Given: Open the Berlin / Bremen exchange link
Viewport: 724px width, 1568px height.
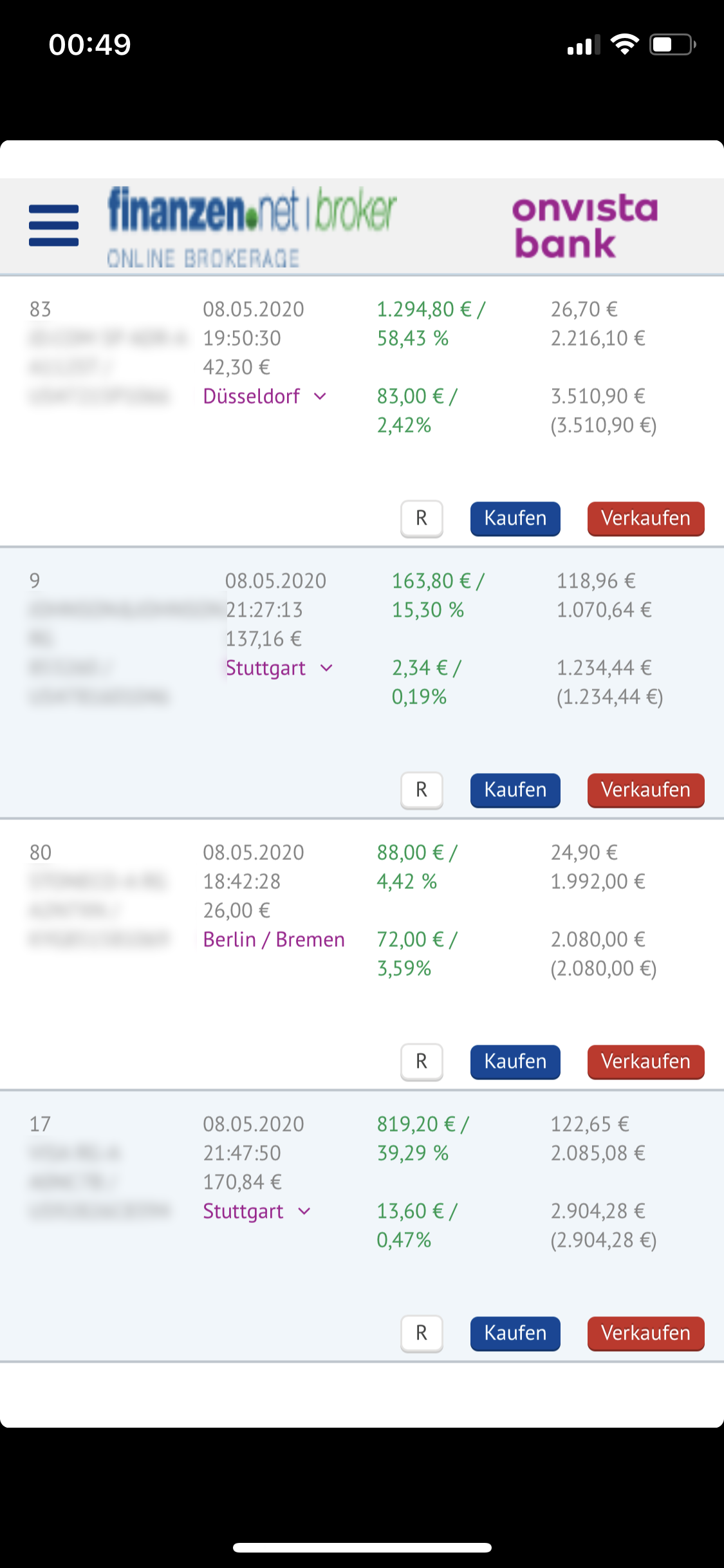Looking at the screenshot, I should (274, 940).
